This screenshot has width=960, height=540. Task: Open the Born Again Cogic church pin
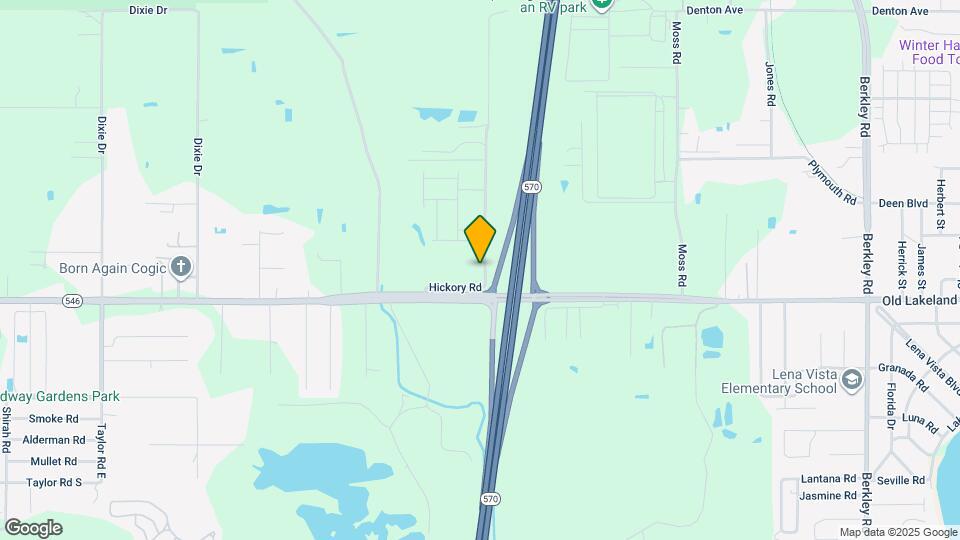tap(181, 267)
